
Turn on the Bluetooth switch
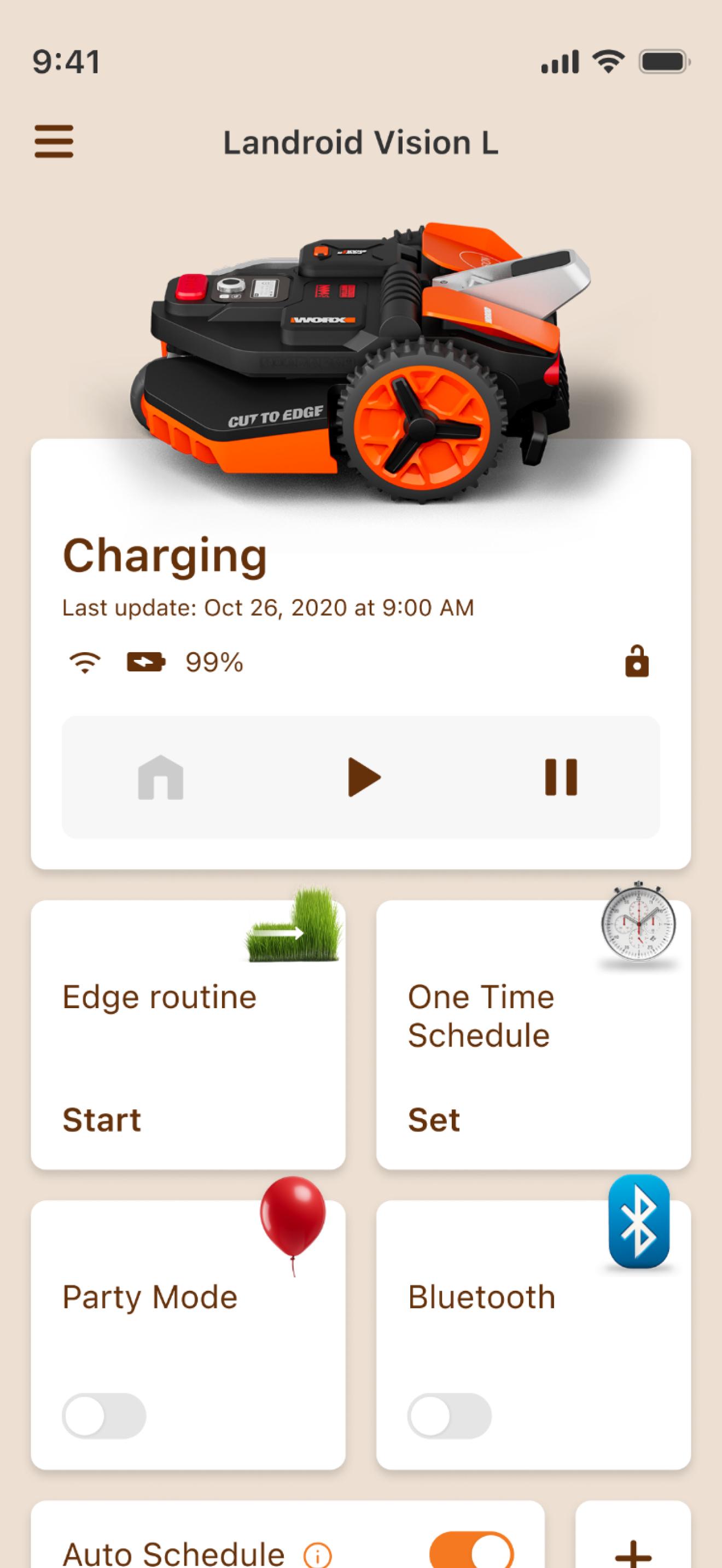(x=449, y=1415)
